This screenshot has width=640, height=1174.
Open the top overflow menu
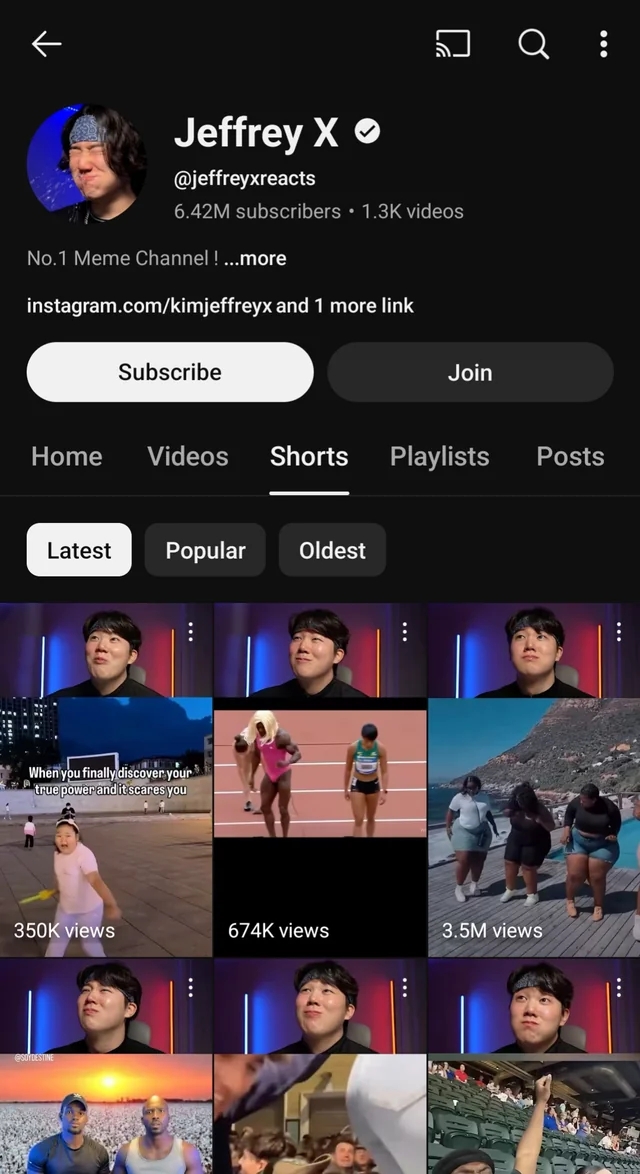pos(603,44)
